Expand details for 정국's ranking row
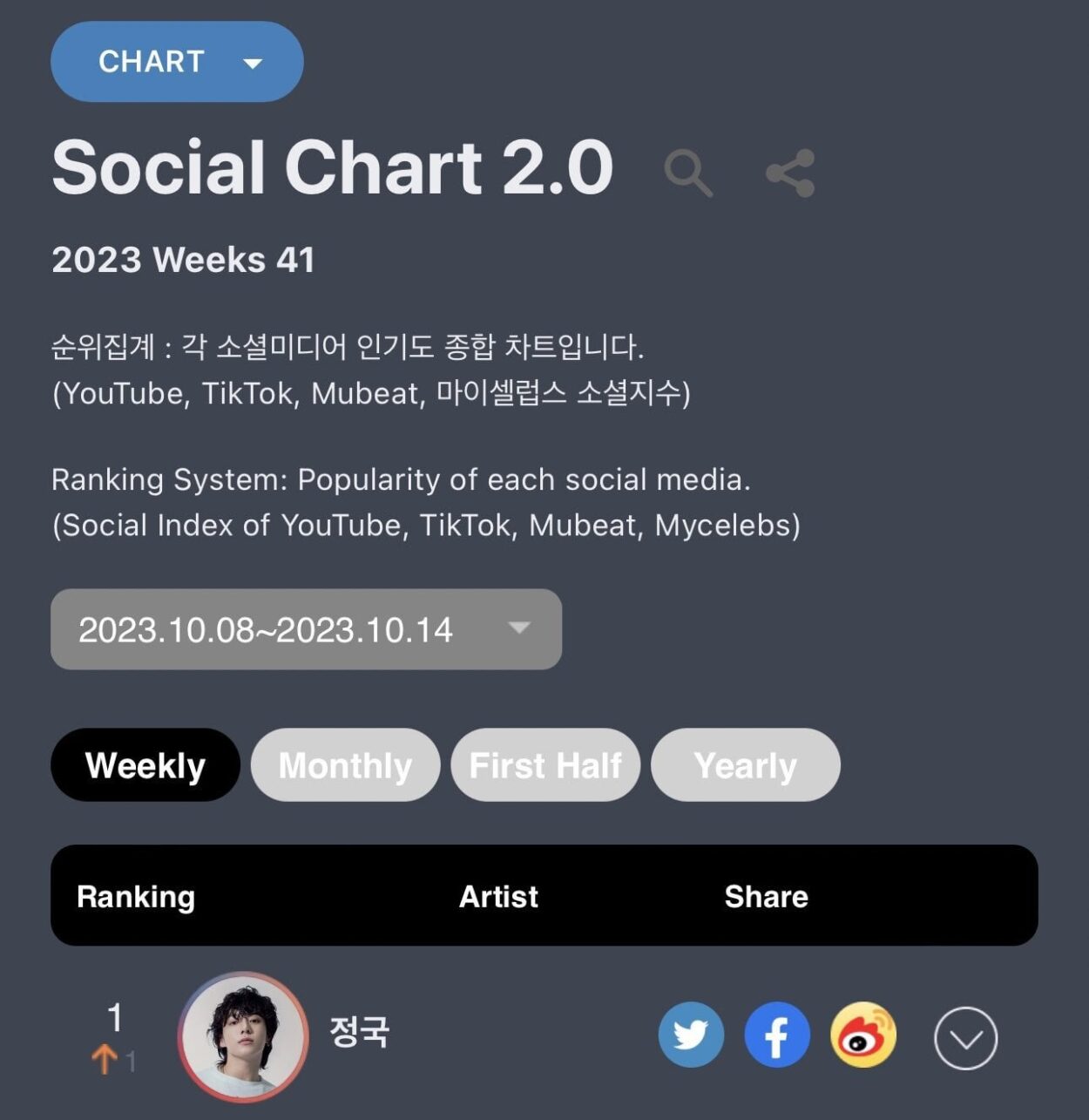Viewport: 1089px width, 1120px height. click(965, 1038)
